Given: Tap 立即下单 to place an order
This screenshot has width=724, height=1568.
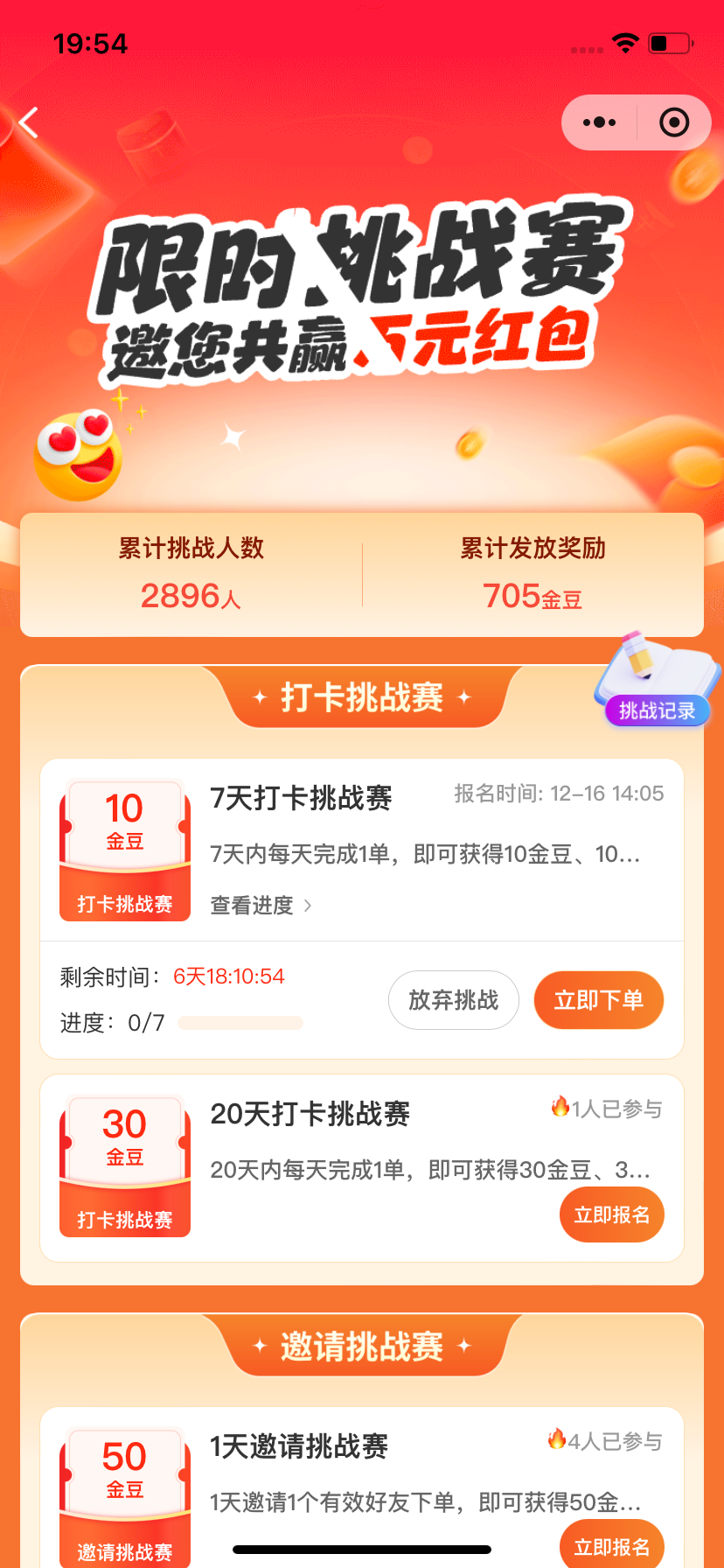Looking at the screenshot, I should [x=598, y=1000].
